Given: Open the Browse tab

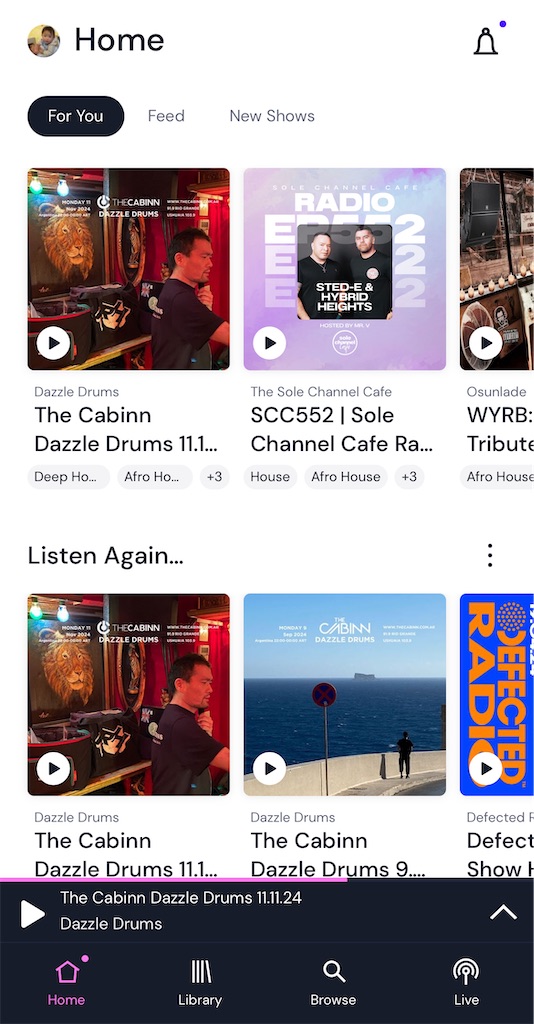Looking at the screenshot, I should tap(334, 982).
